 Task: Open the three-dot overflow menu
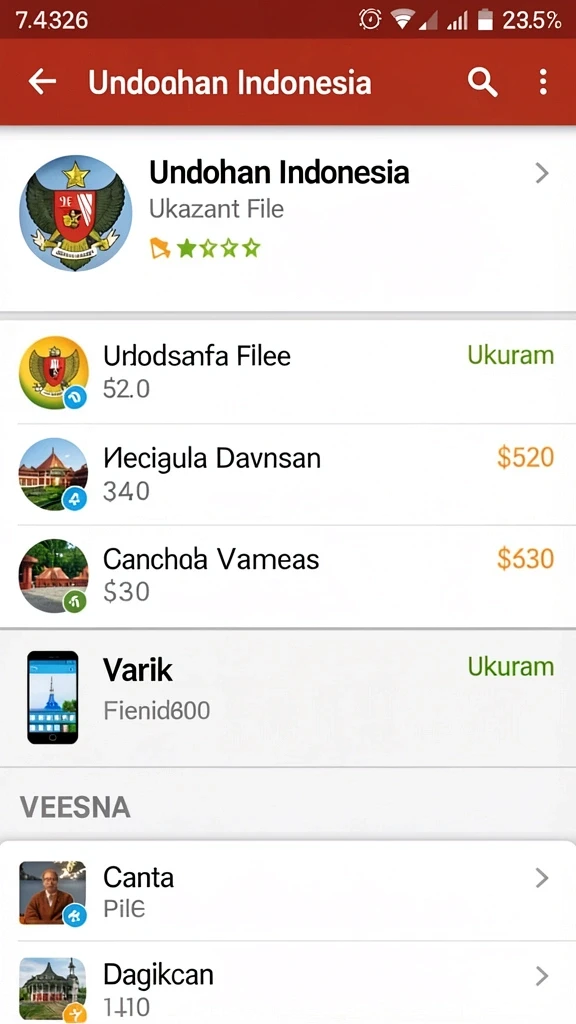coord(543,83)
